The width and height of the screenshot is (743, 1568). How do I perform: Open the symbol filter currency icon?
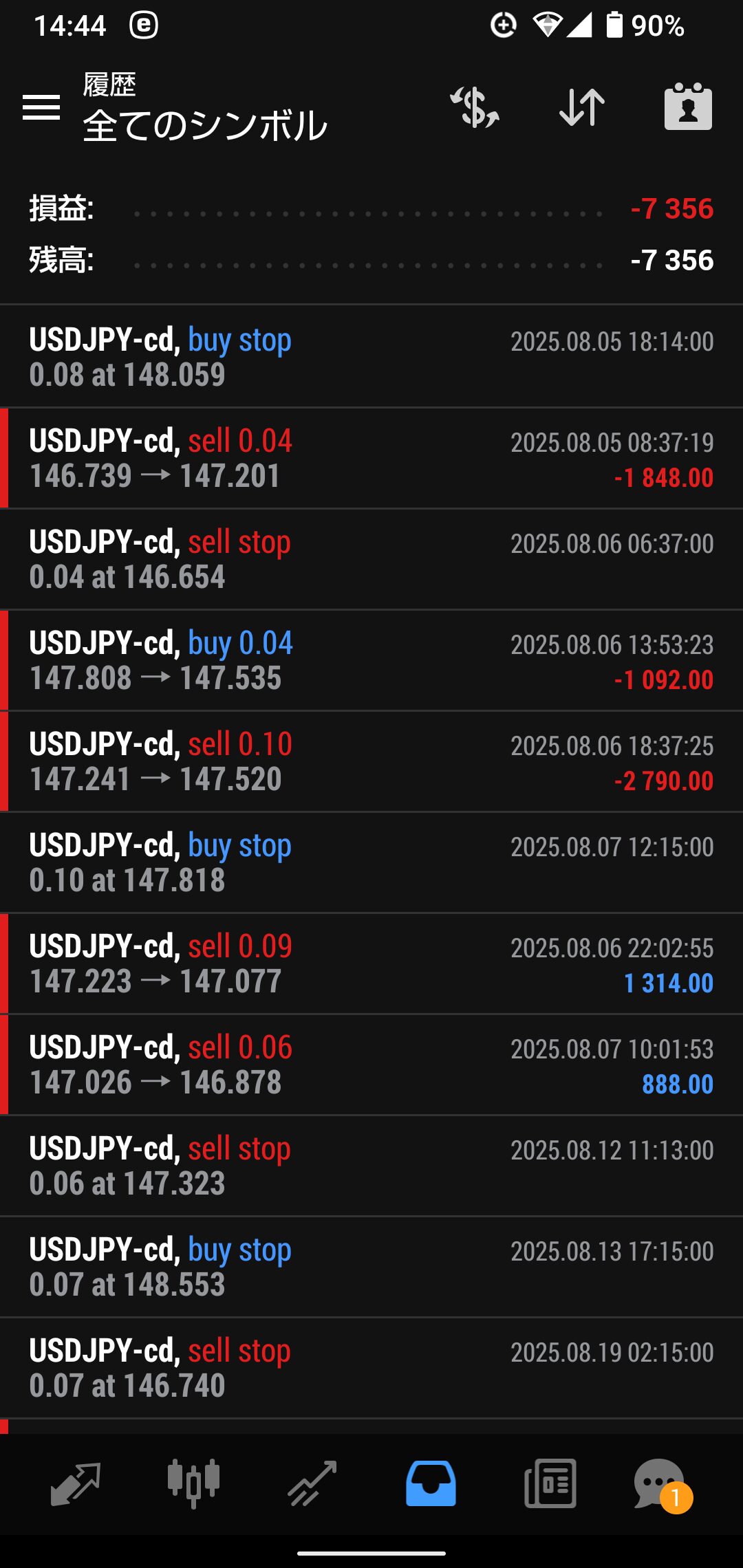click(475, 107)
